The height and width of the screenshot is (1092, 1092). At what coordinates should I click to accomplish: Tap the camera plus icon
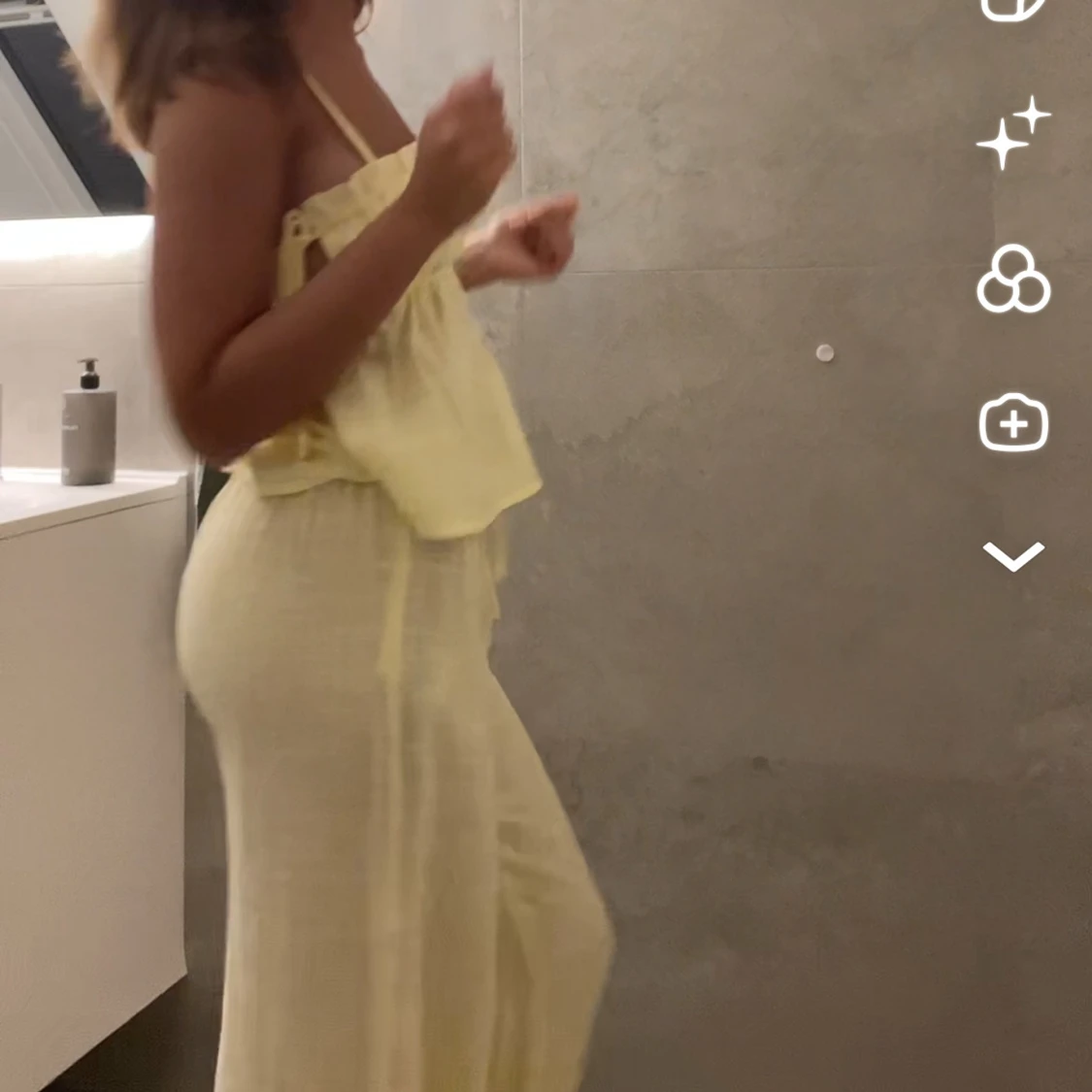point(1013,423)
